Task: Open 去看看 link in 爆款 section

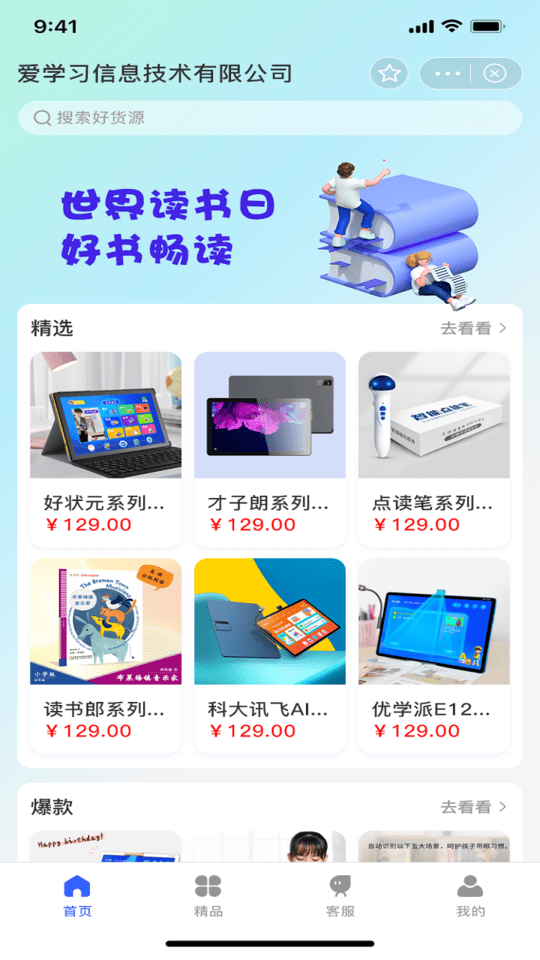Action: [473, 807]
